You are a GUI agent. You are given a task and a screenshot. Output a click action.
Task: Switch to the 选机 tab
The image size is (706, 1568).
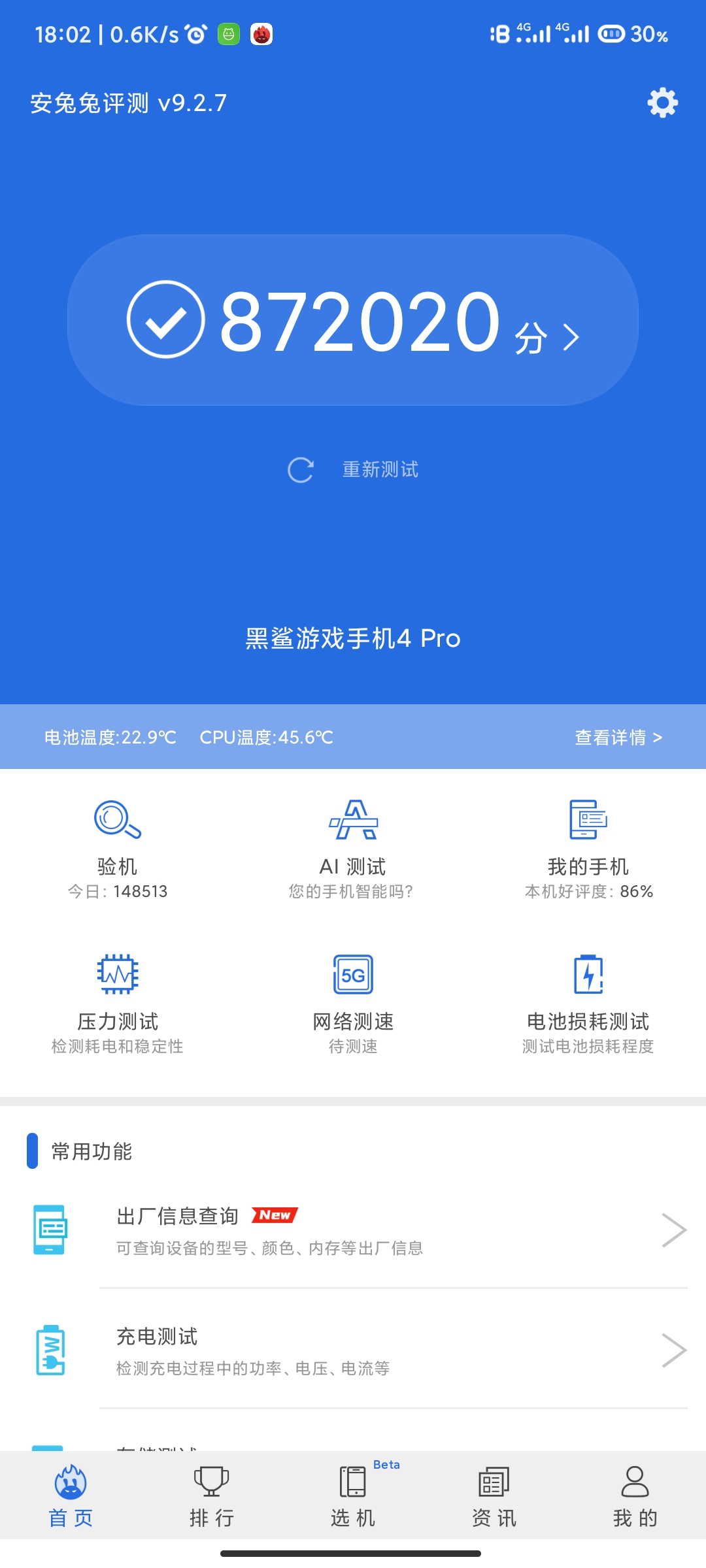point(353,1496)
